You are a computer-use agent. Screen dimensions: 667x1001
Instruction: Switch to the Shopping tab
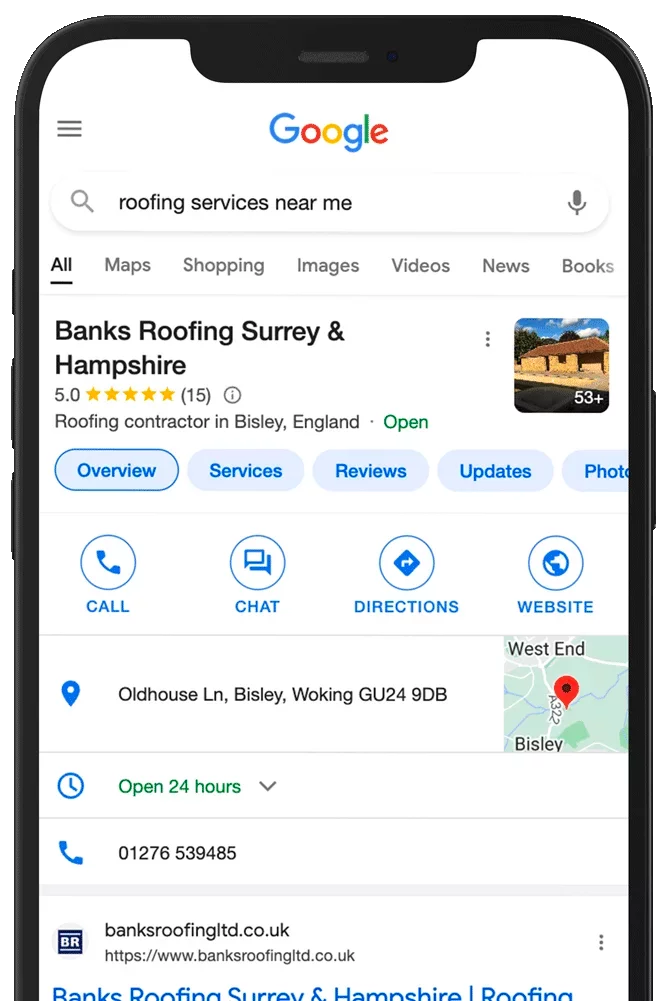(223, 265)
